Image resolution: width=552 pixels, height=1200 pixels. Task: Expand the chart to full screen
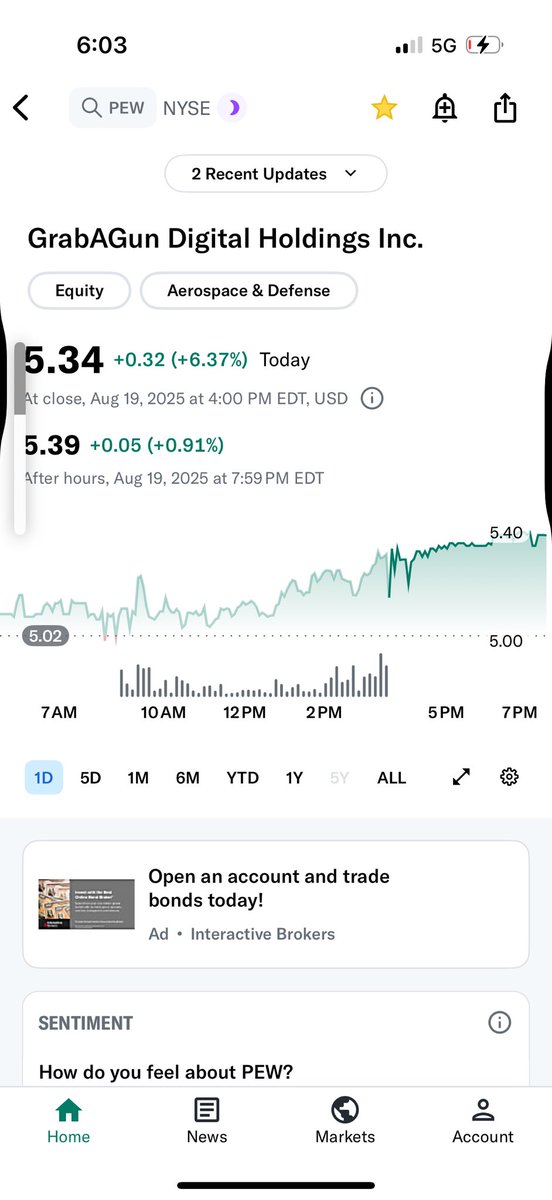[461, 777]
